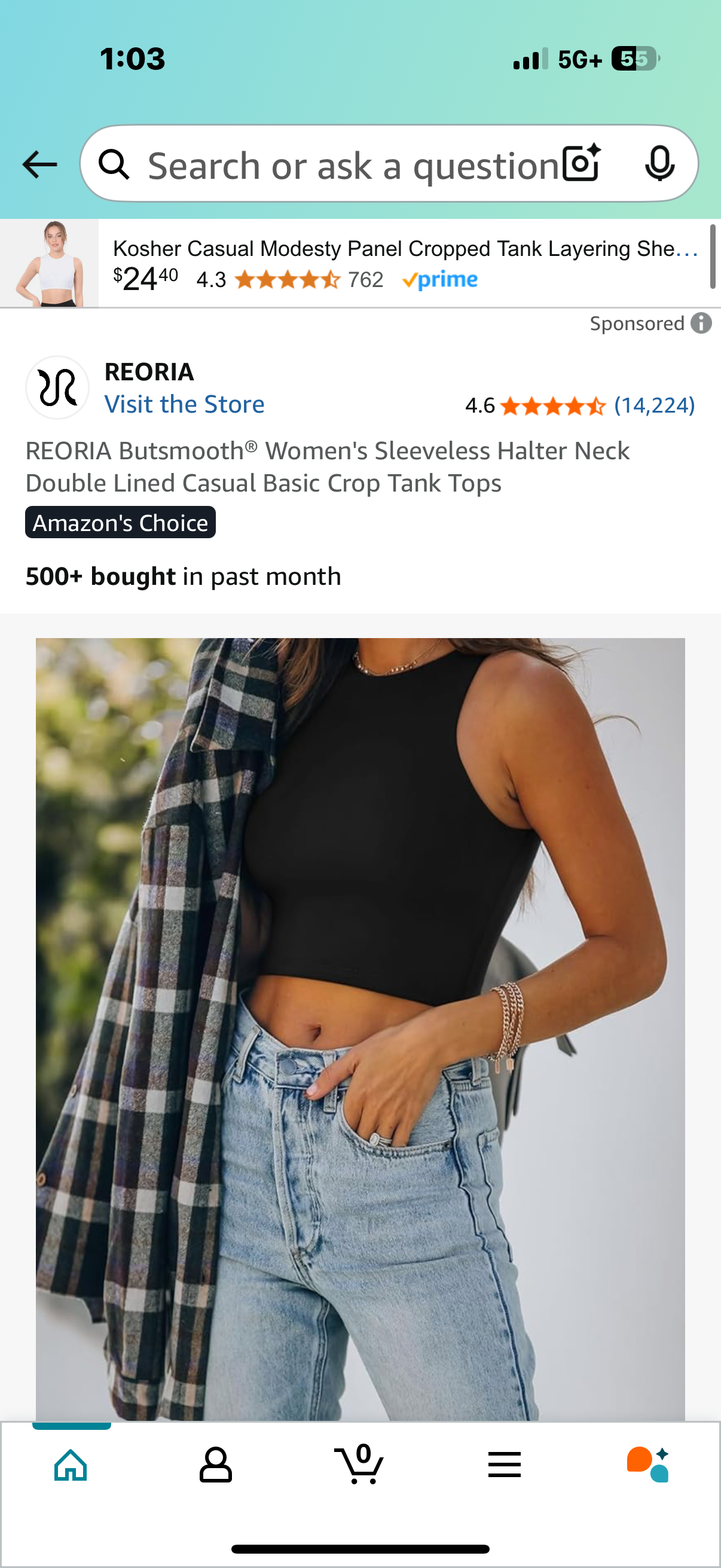The height and width of the screenshot is (1568, 721).
Task: Go back using the arrow icon
Action: 39,164
